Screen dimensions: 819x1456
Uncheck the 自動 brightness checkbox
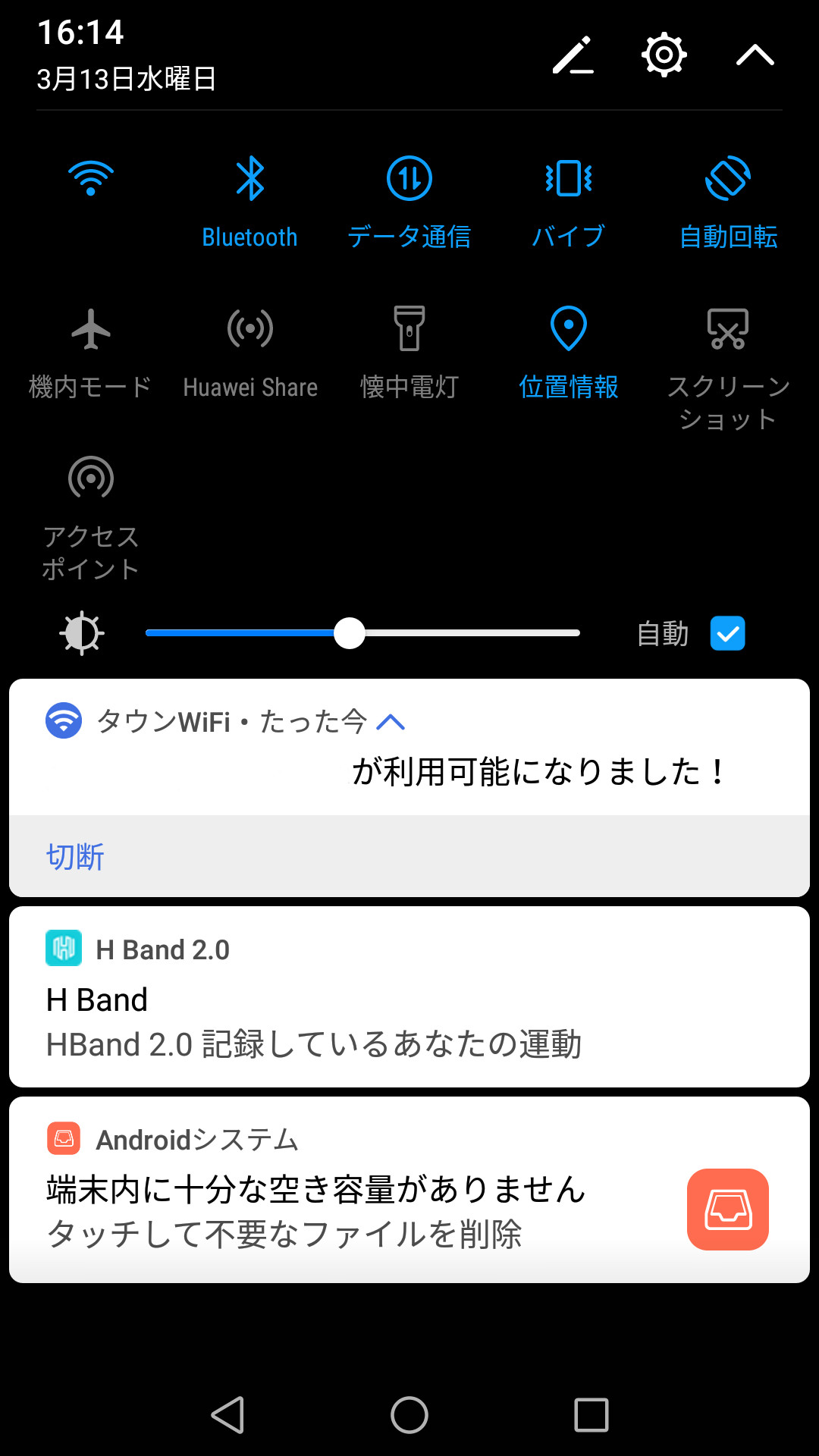tap(728, 633)
